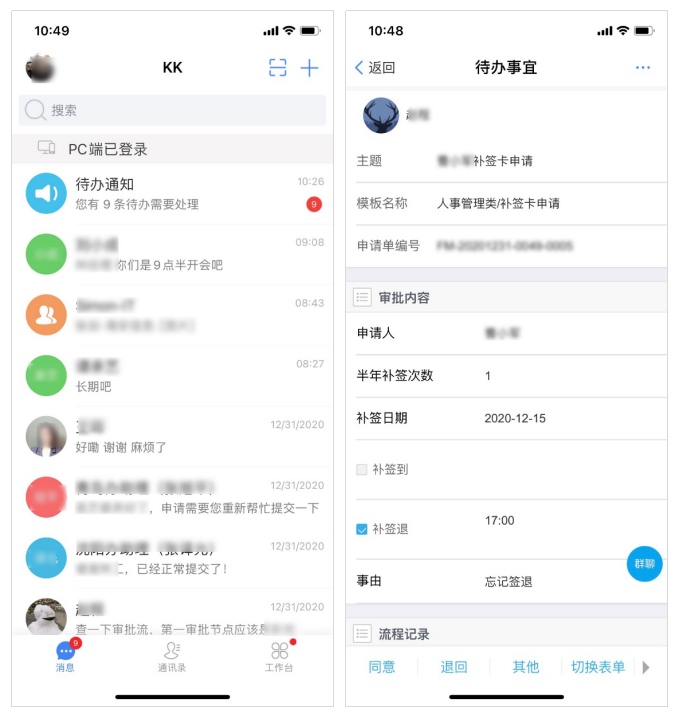Image resolution: width=679 pixels, height=716 pixels.
Task: Select the 消息 tab
Action: coord(65,655)
